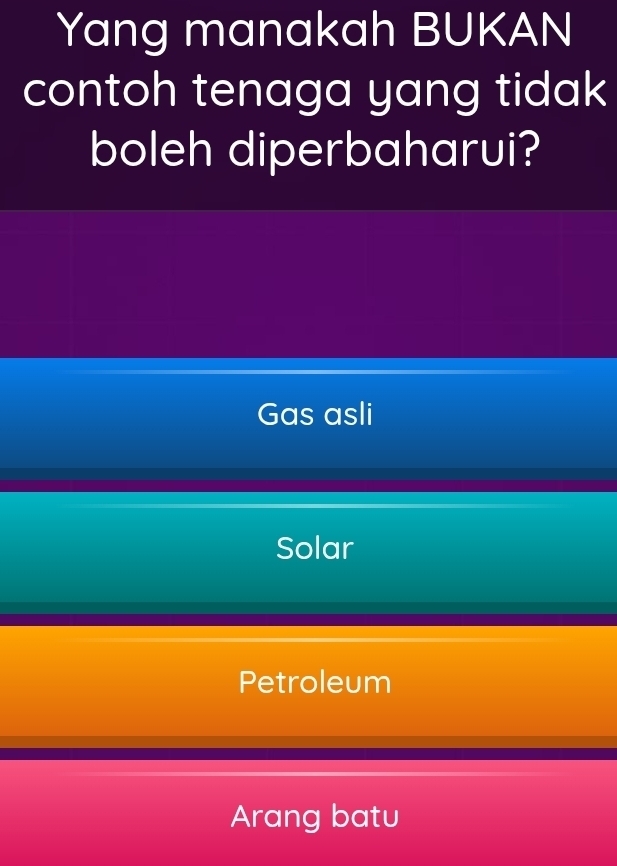Tap the Arang batu answer

pyautogui.click(x=308, y=815)
